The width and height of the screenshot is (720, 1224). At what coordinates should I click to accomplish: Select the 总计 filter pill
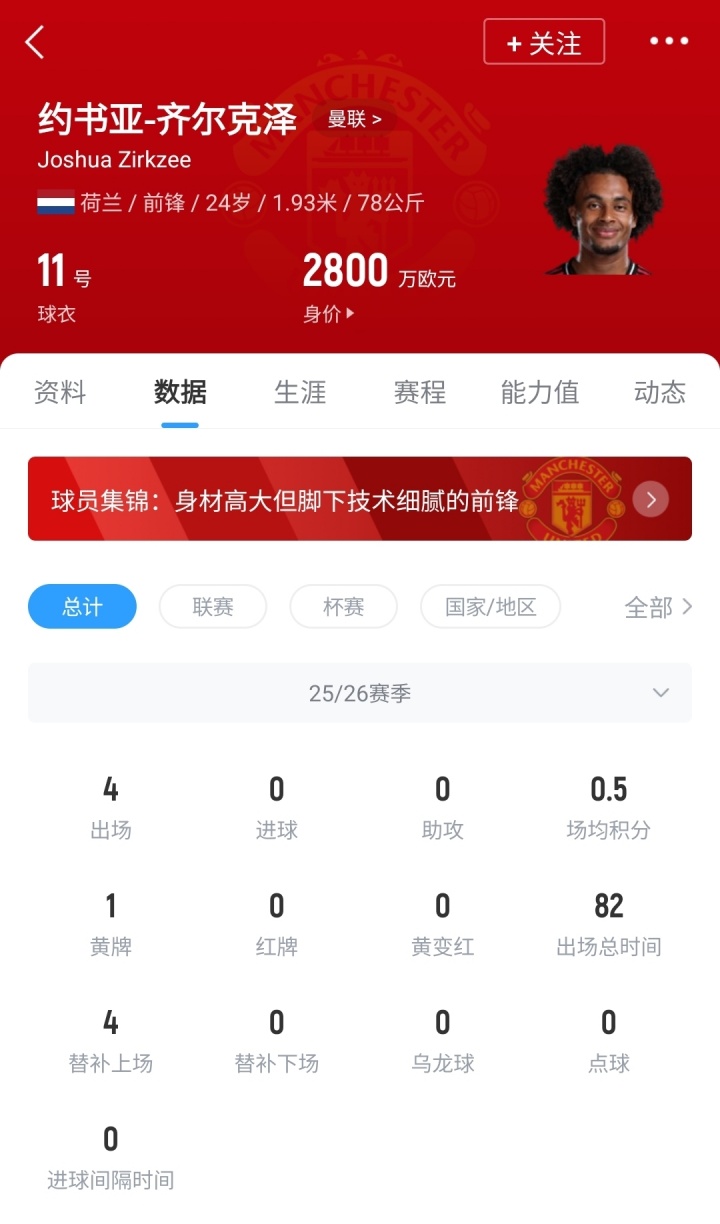coord(81,606)
